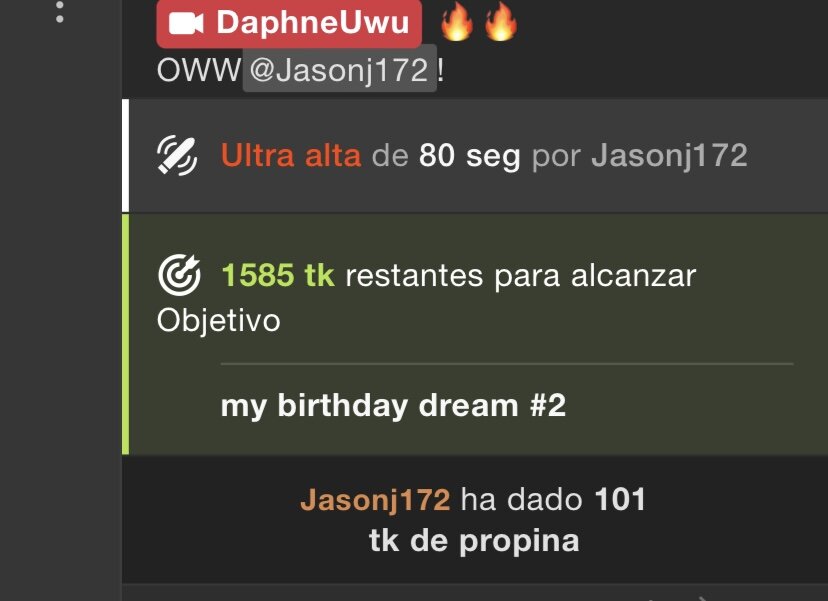Open Jasonj172's profile from the 101 tk tip notice

(x=375, y=499)
